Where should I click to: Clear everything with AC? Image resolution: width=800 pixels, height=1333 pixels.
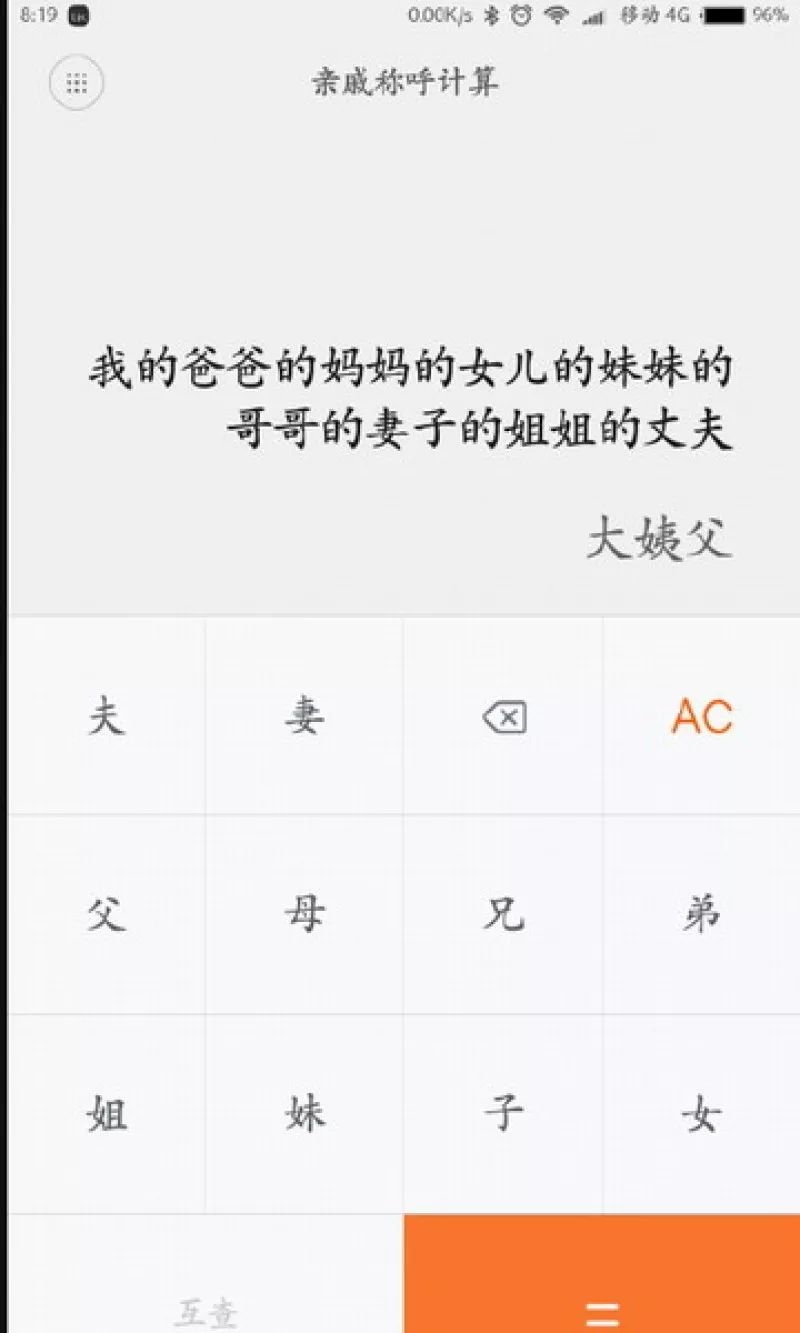[702, 716]
